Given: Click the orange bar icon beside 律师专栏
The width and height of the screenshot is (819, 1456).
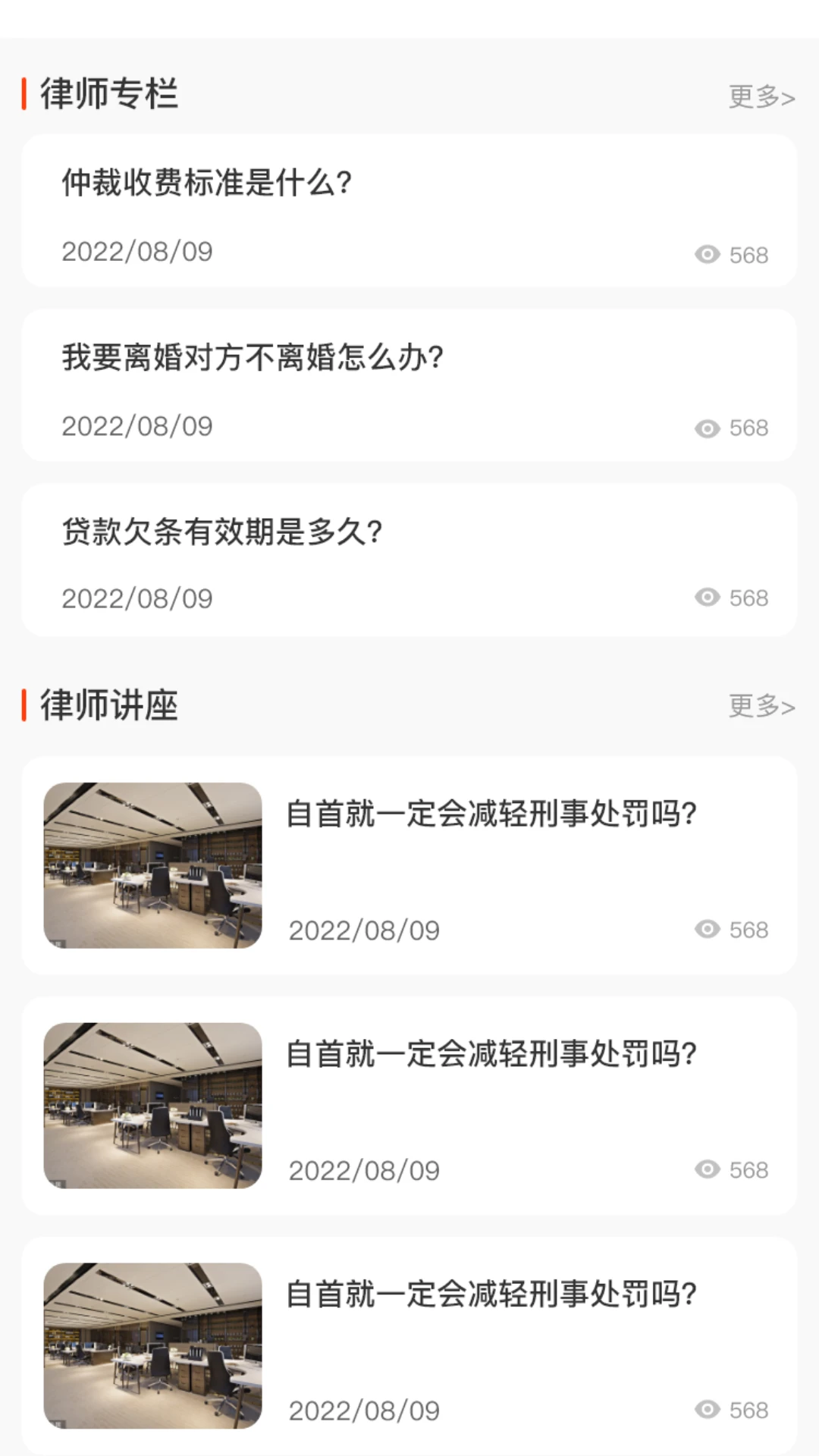Looking at the screenshot, I should click(x=24, y=94).
